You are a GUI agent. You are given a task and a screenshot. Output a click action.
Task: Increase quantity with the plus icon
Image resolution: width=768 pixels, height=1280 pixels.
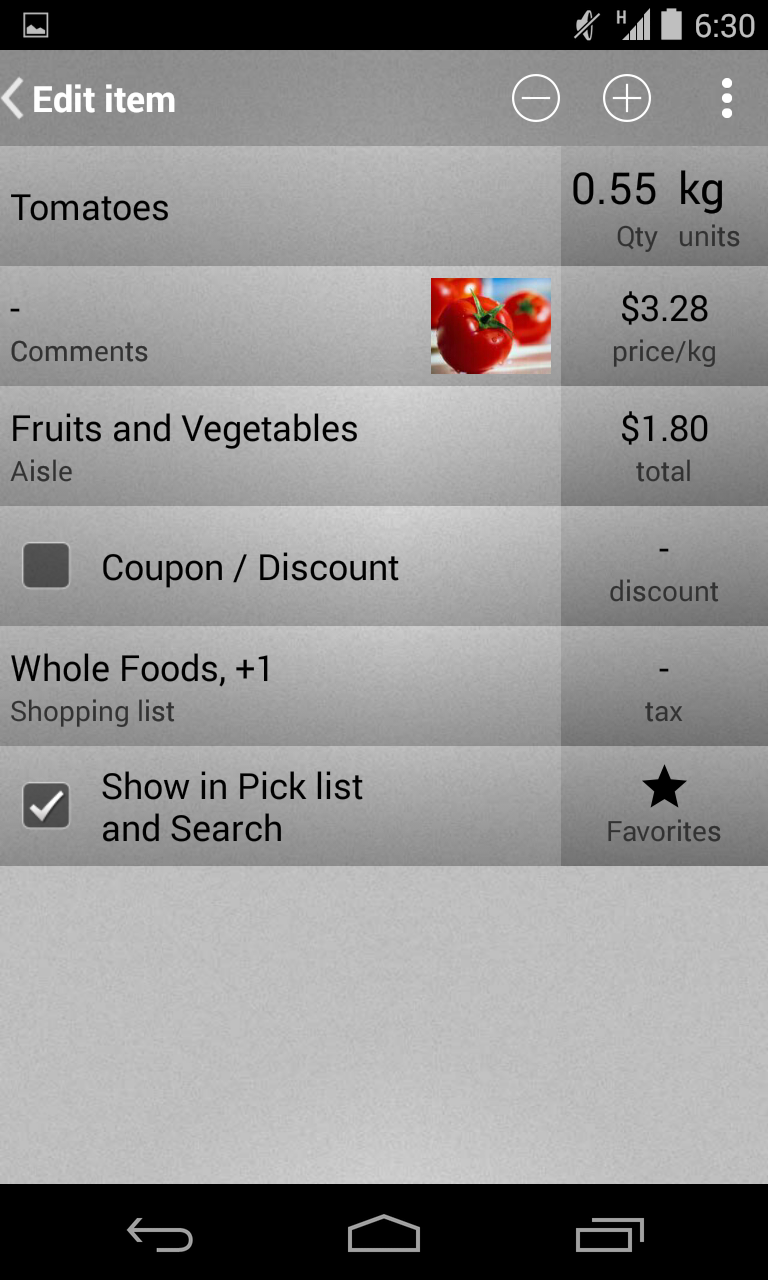click(x=627, y=99)
